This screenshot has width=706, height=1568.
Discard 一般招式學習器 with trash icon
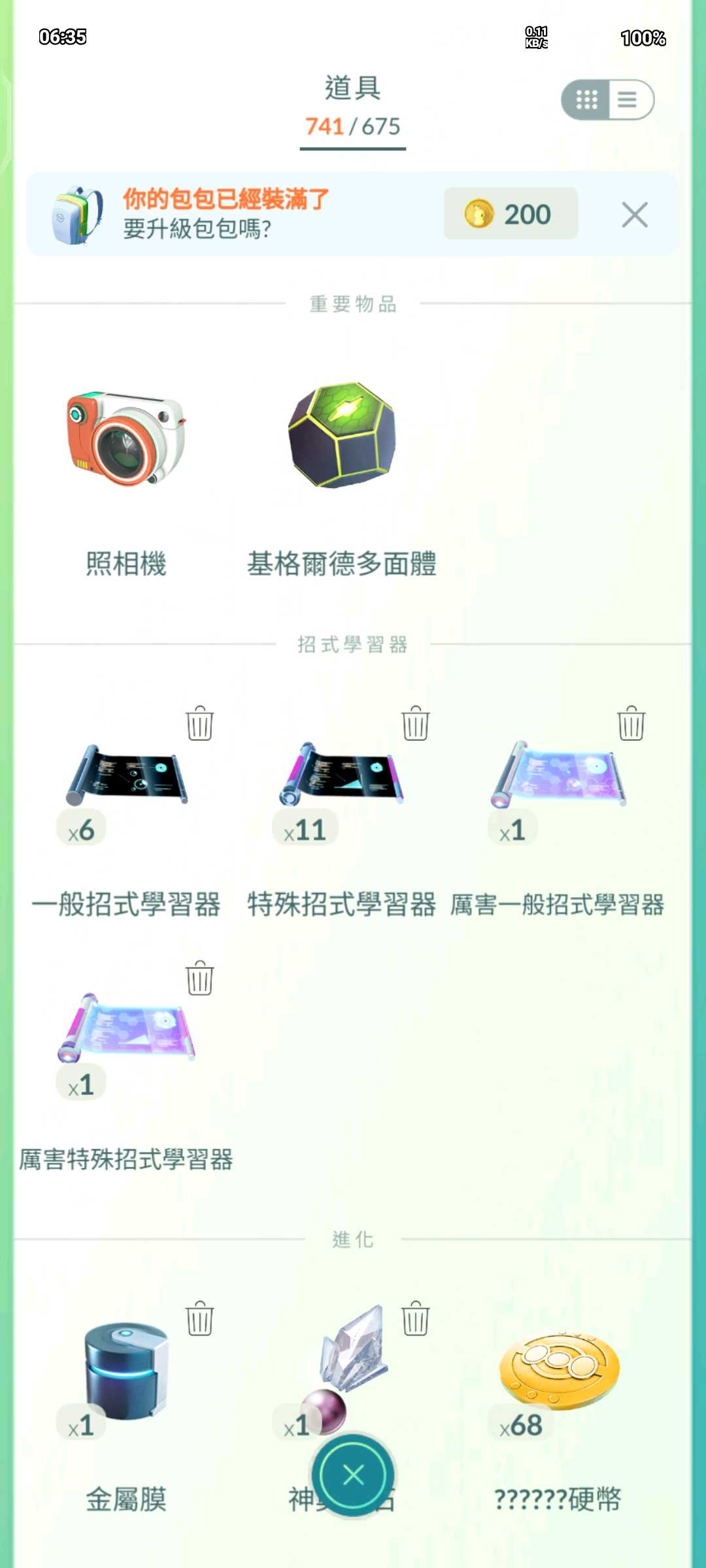199,723
